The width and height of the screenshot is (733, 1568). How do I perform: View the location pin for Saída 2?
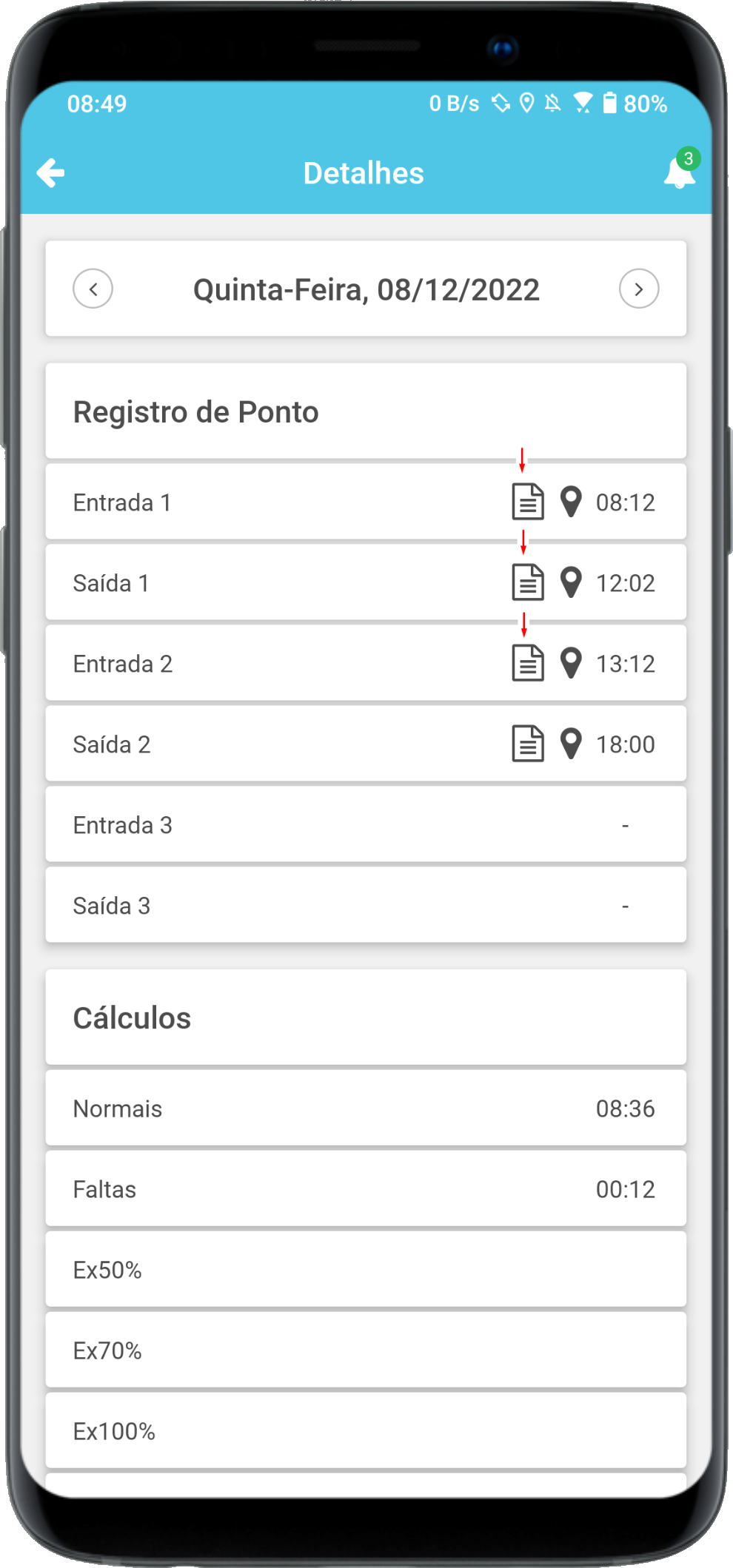571,744
